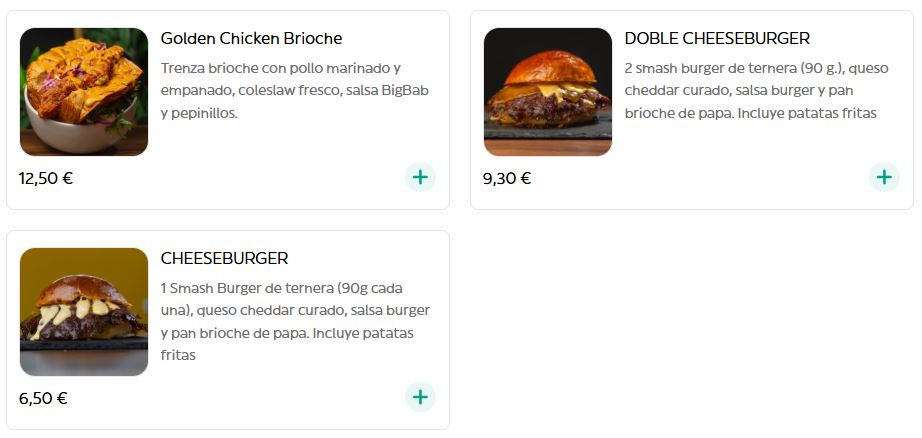Add DOBLE CHEESEBURGER to the order

[x=884, y=178]
